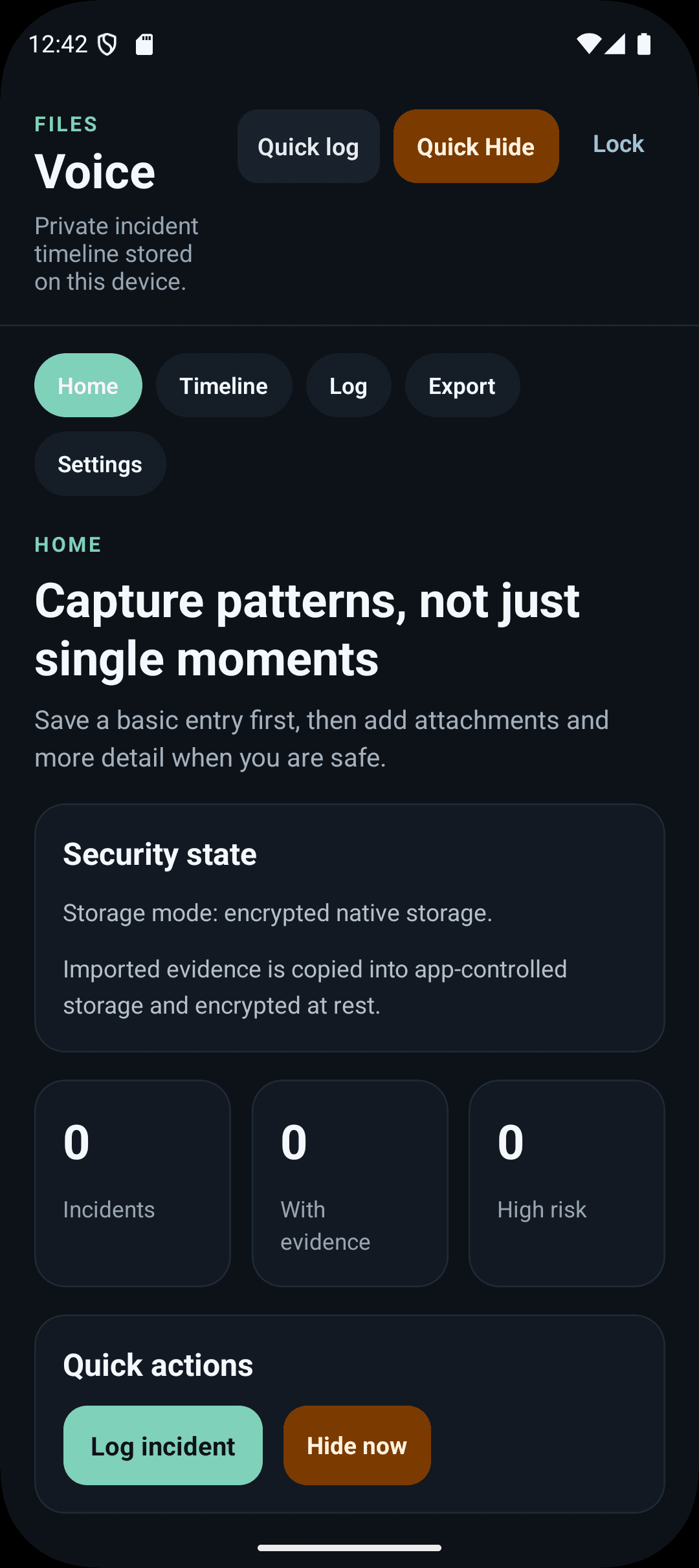Open the Security state card
The image size is (699, 1568).
[x=349, y=926]
